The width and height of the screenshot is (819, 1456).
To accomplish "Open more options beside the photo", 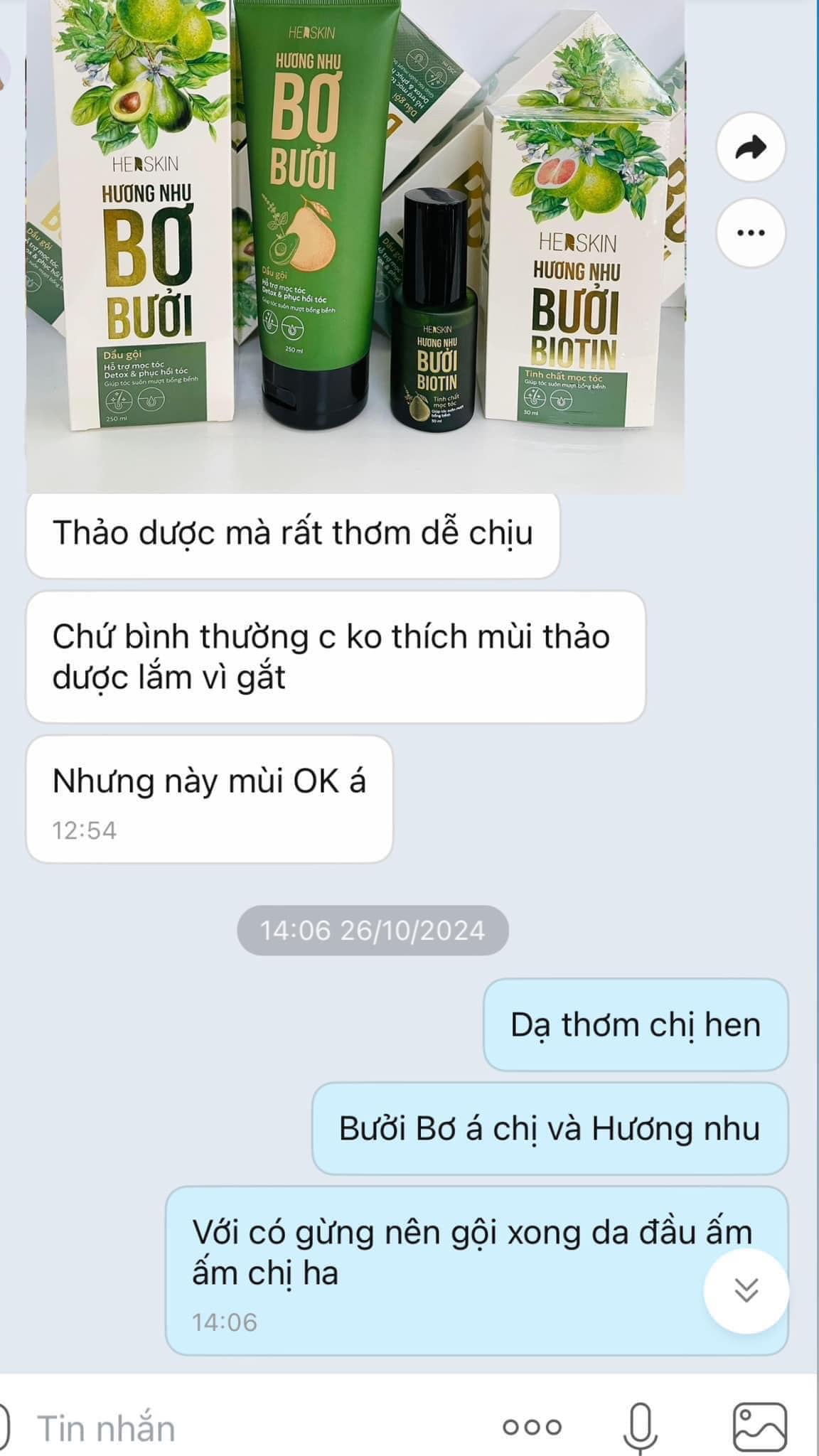I will pos(751,232).
